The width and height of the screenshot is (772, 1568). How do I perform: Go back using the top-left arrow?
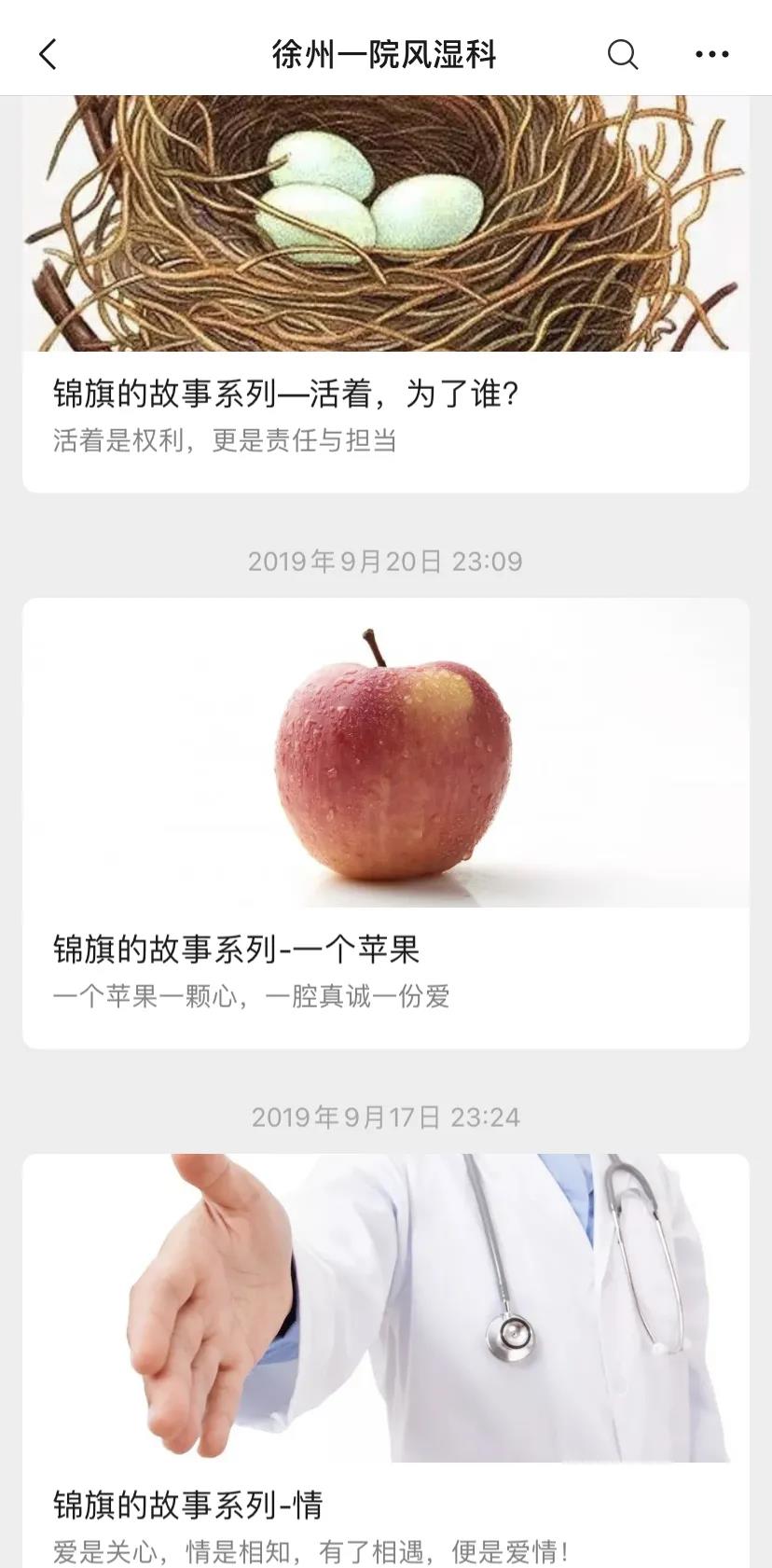(48, 54)
